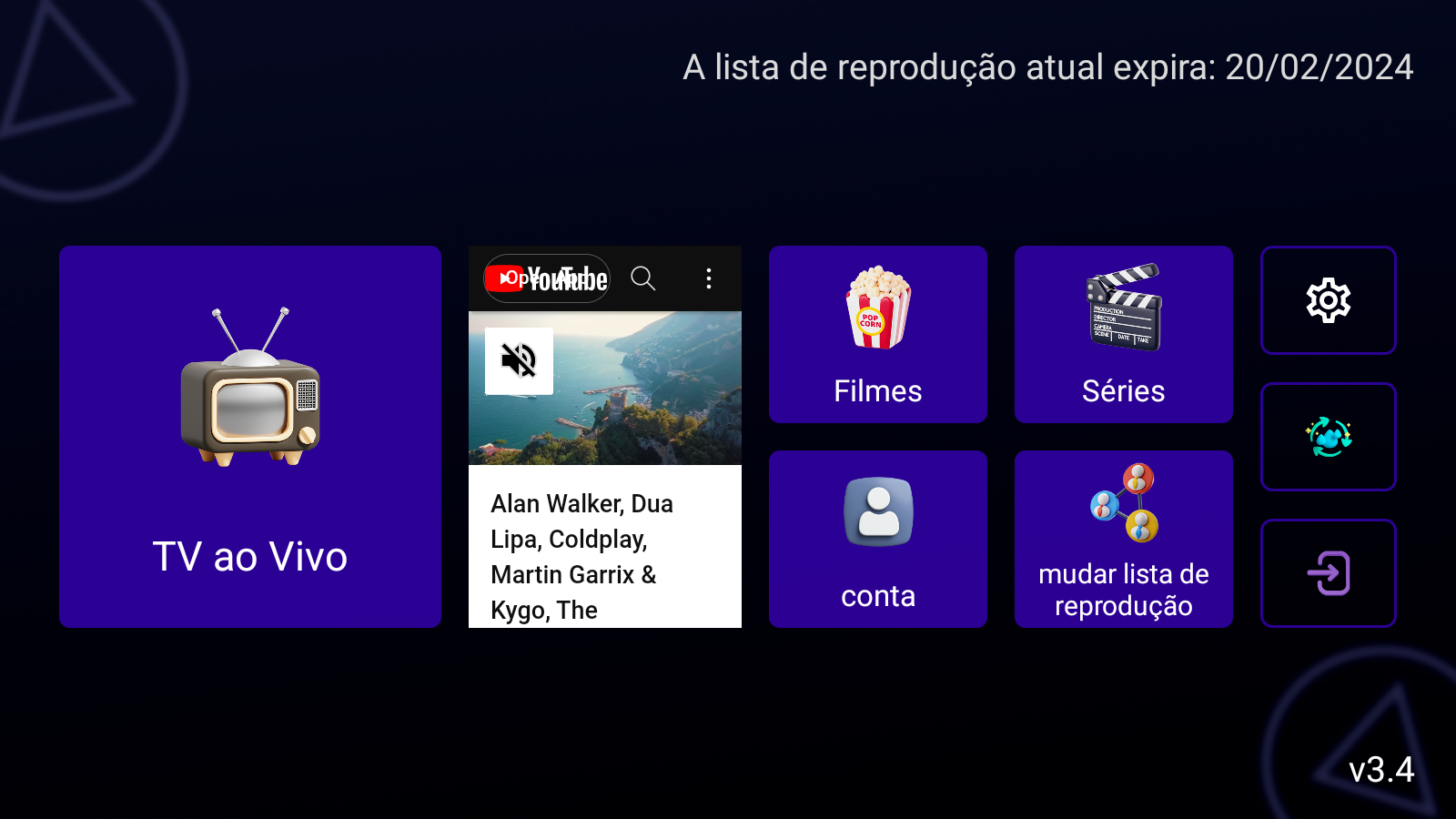The width and height of the screenshot is (1456, 819).
Task: Open the Alan Walker, Dua Lipa video
Action: pos(582,556)
